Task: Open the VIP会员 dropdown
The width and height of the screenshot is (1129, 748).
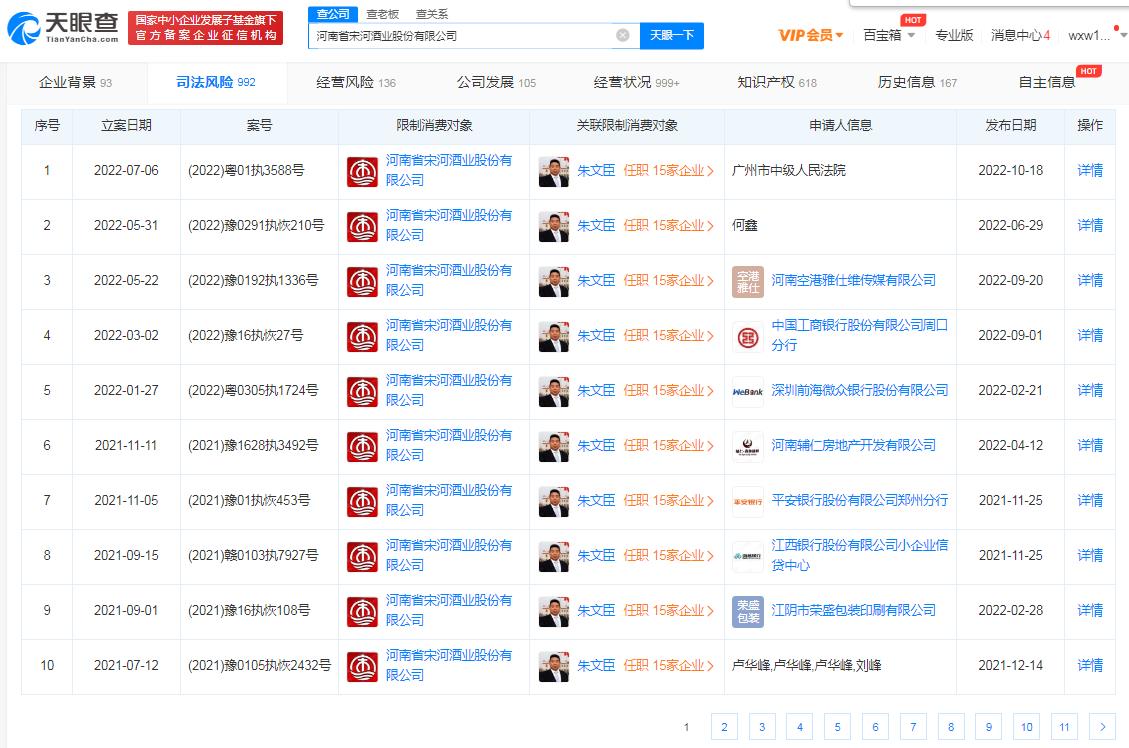Action: pos(811,35)
